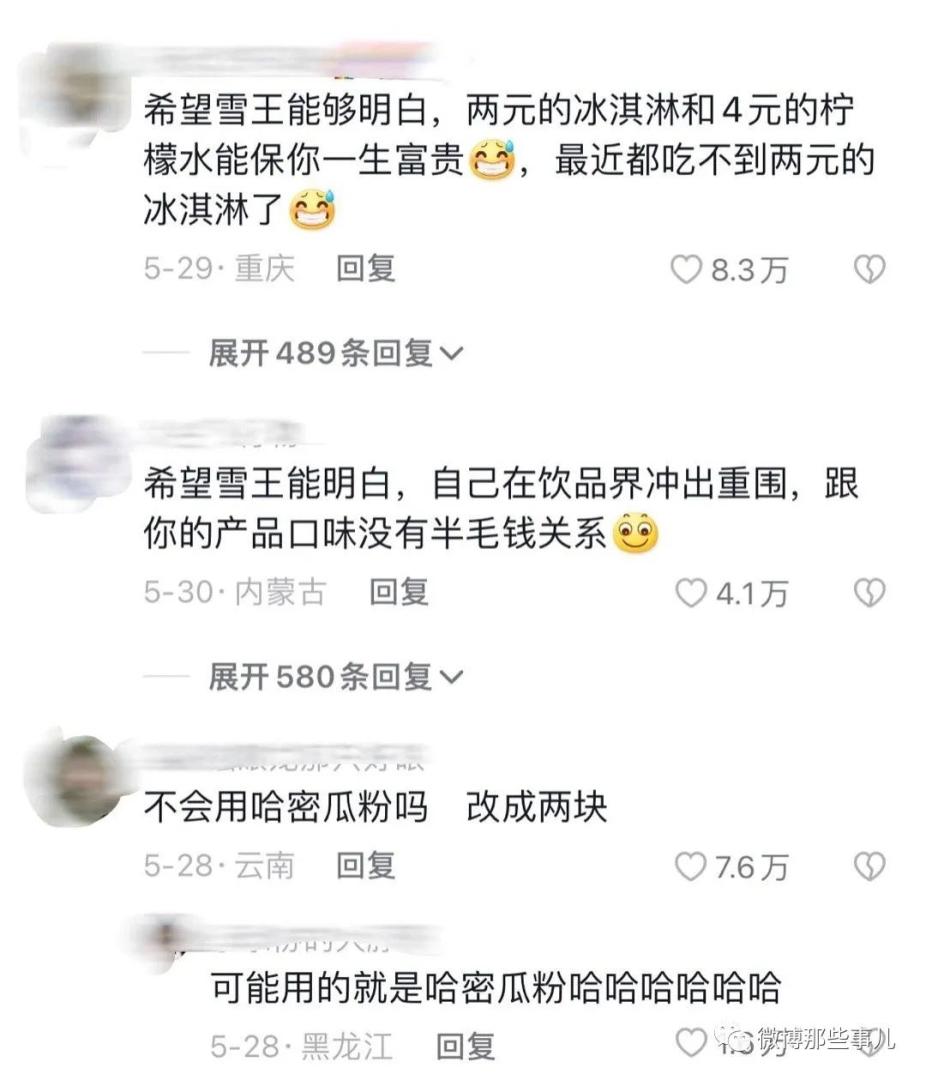This screenshot has height=1080, width=926.
Task: Reply to the 5-28 Heilongjiang comment
Action: [x=466, y=1047]
